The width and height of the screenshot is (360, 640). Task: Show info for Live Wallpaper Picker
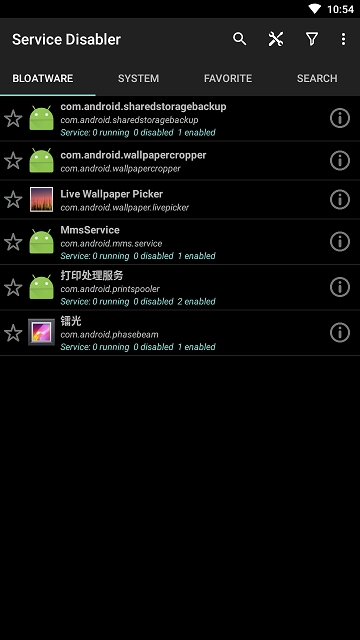340,200
